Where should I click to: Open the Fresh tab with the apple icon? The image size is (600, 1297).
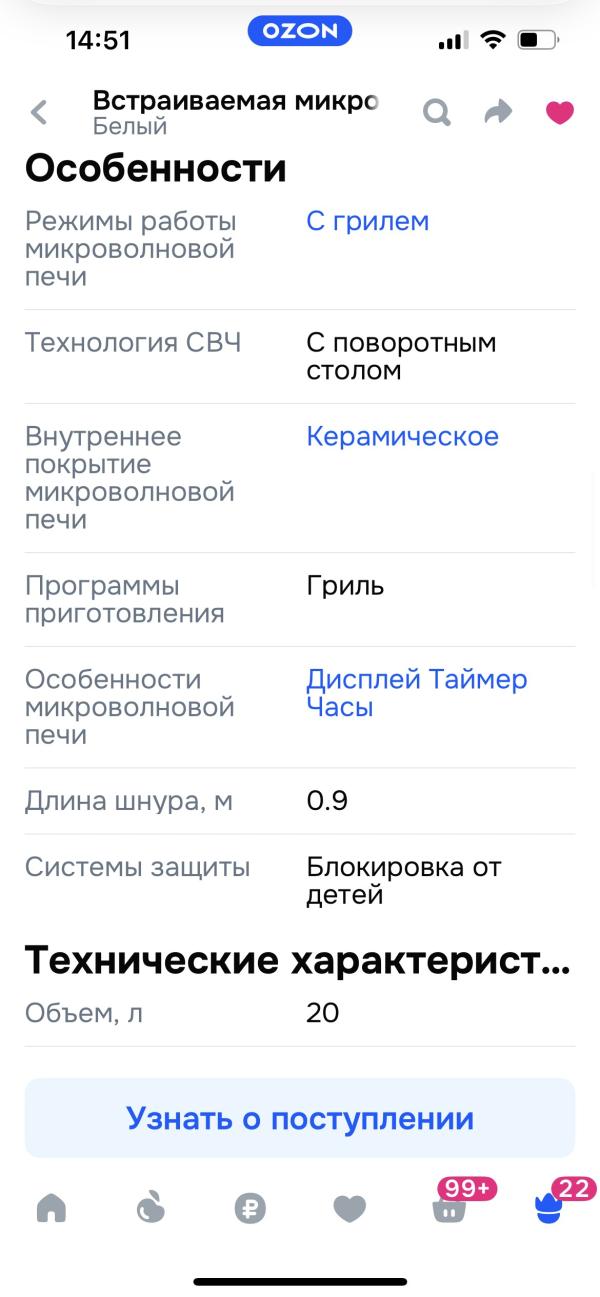(150, 1209)
